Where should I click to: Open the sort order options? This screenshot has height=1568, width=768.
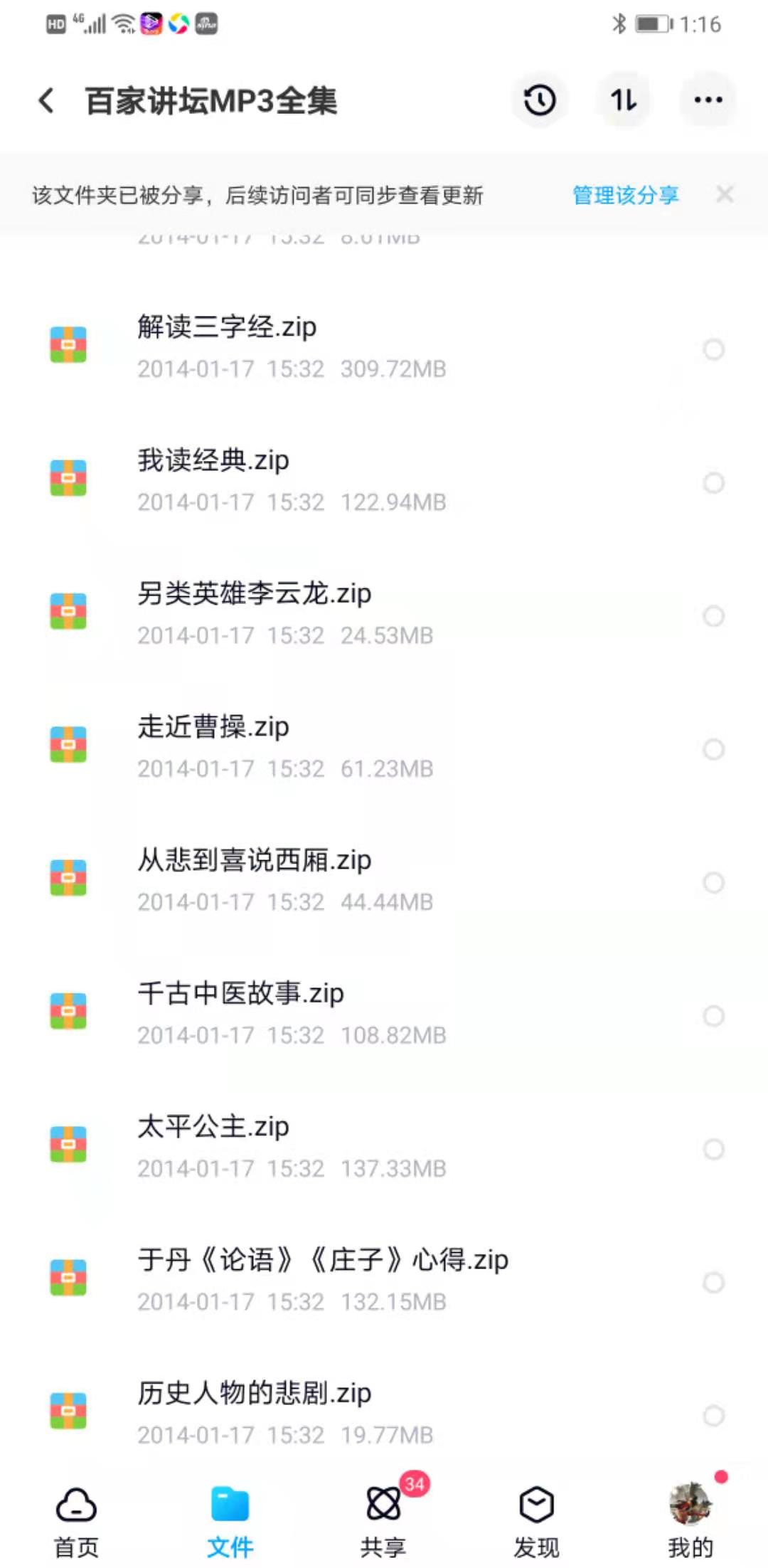click(x=624, y=100)
